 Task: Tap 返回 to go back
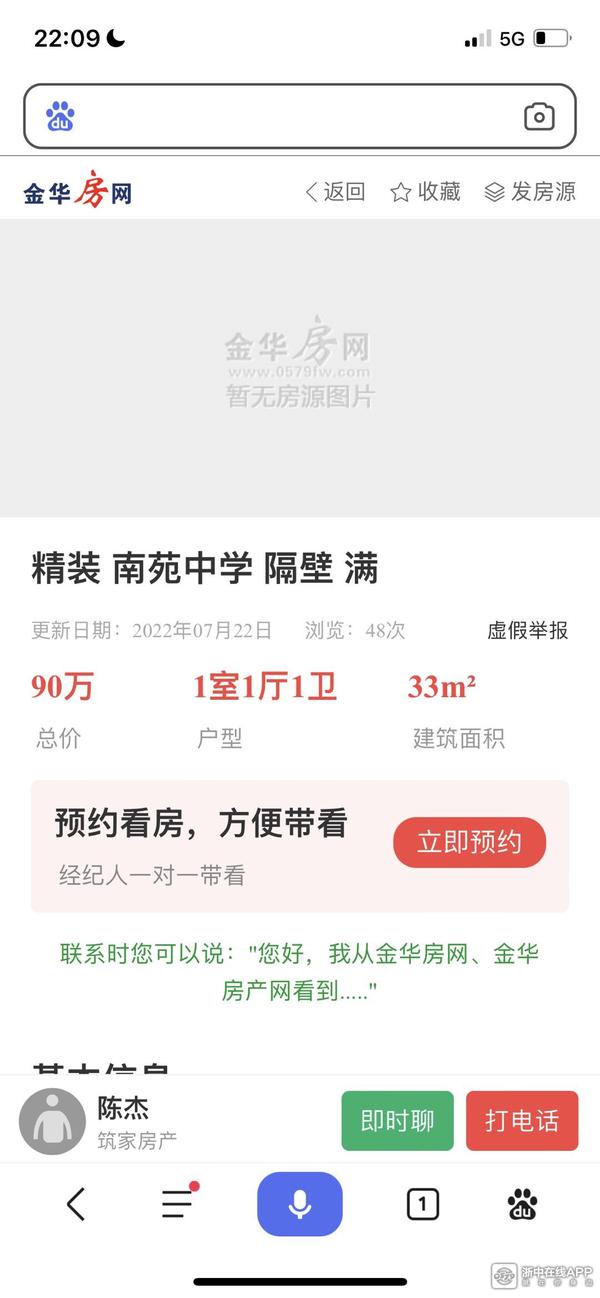click(336, 192)
